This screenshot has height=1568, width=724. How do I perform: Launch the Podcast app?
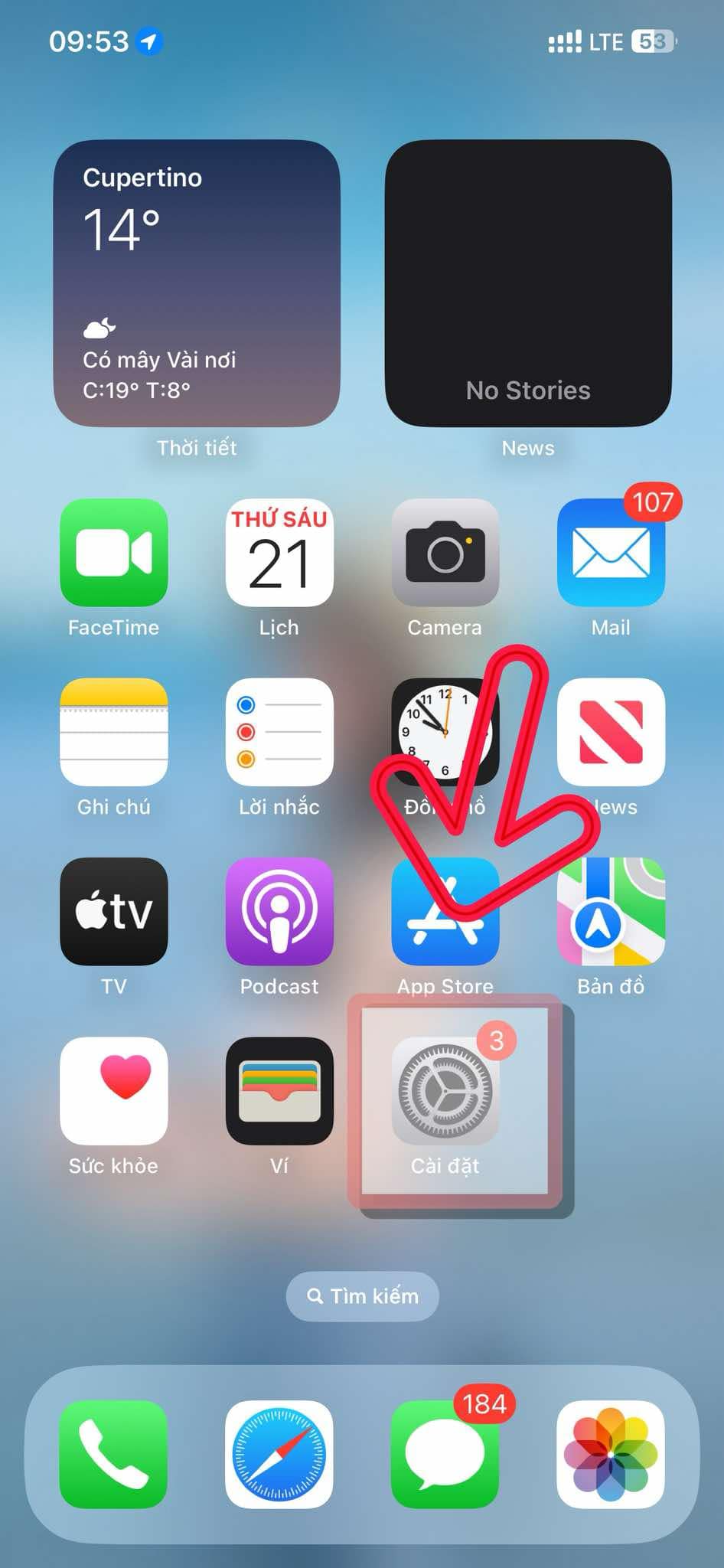coord(279,911)
